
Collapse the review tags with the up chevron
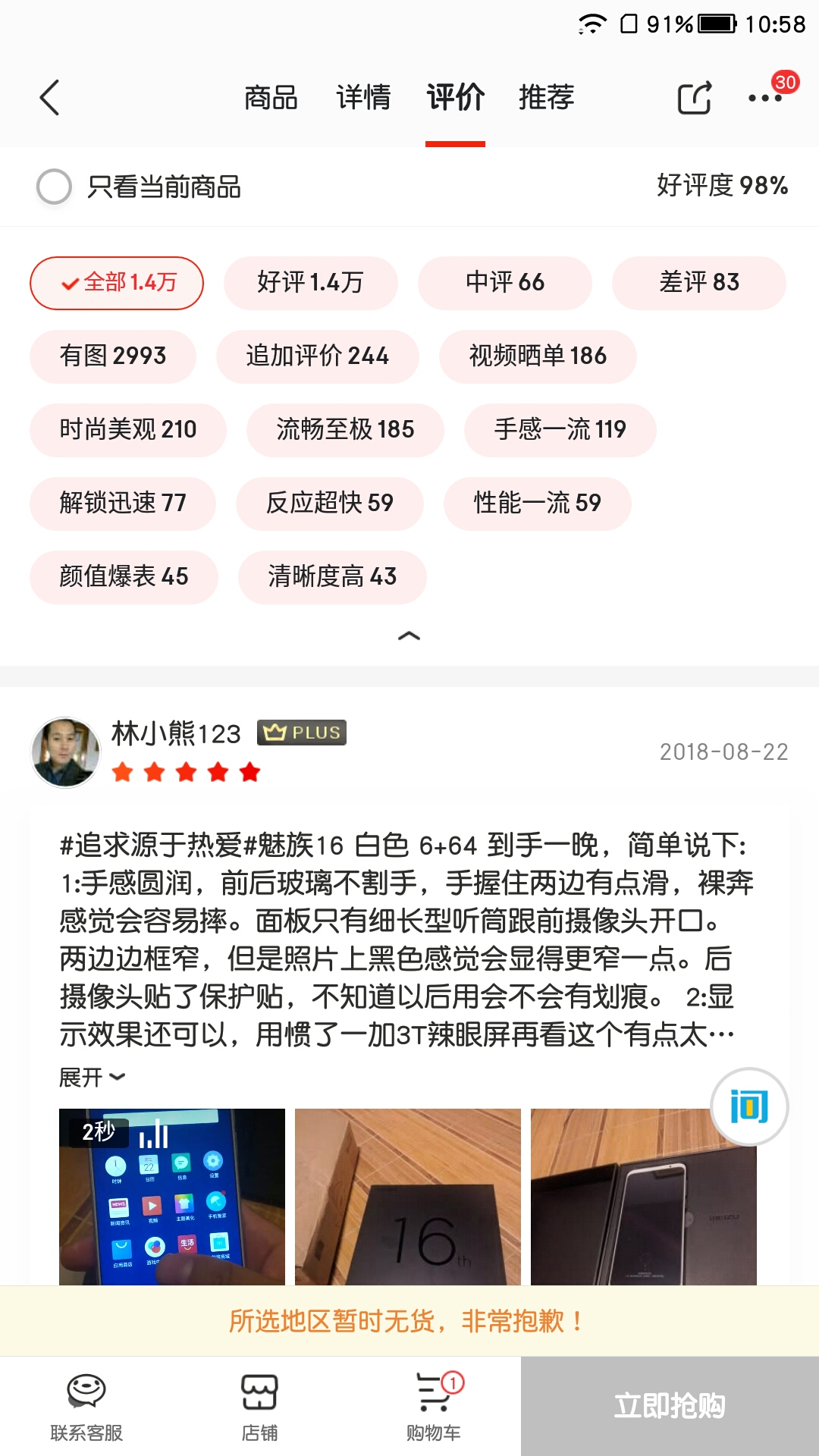pyautogui.click(x=409, y=635)
